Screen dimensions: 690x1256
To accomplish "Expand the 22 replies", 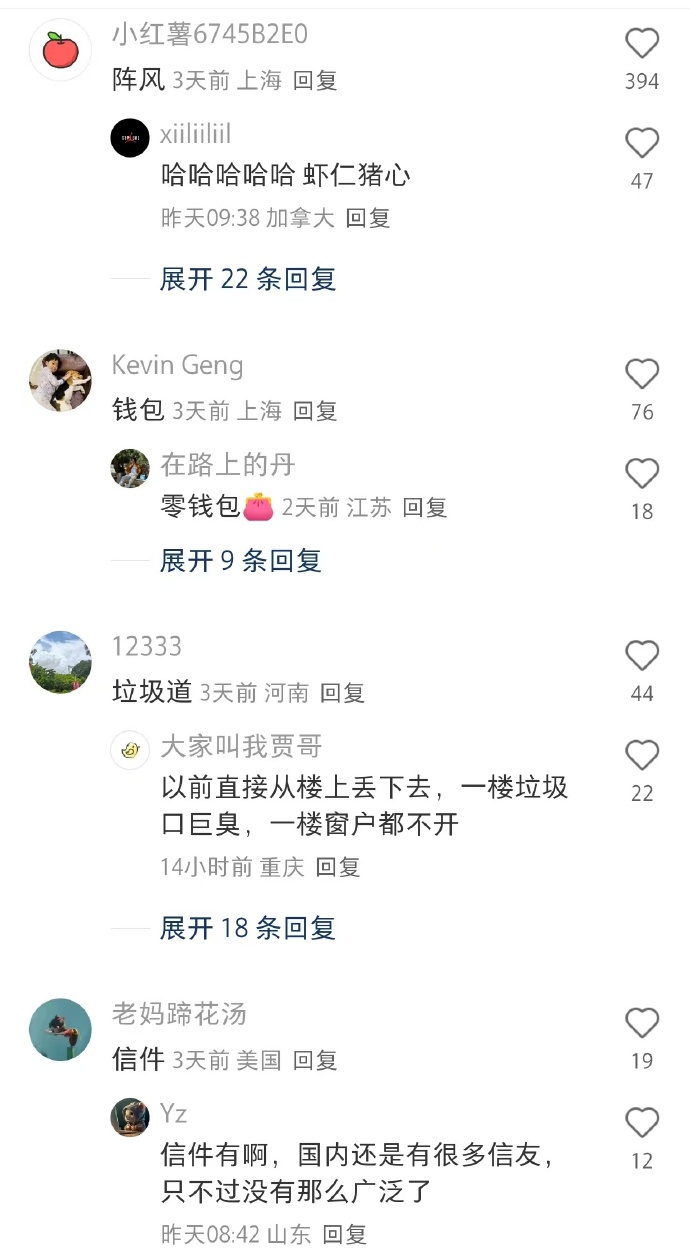I will click(248, 279).
